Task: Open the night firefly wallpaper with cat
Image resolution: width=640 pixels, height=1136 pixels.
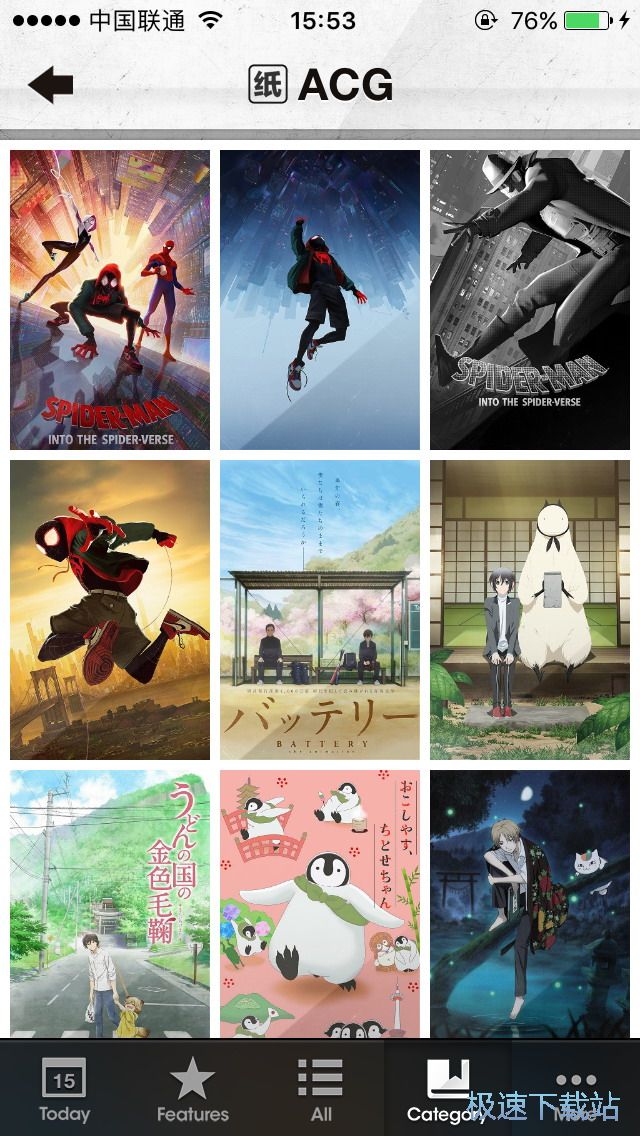Action: [x=530, y=903]
